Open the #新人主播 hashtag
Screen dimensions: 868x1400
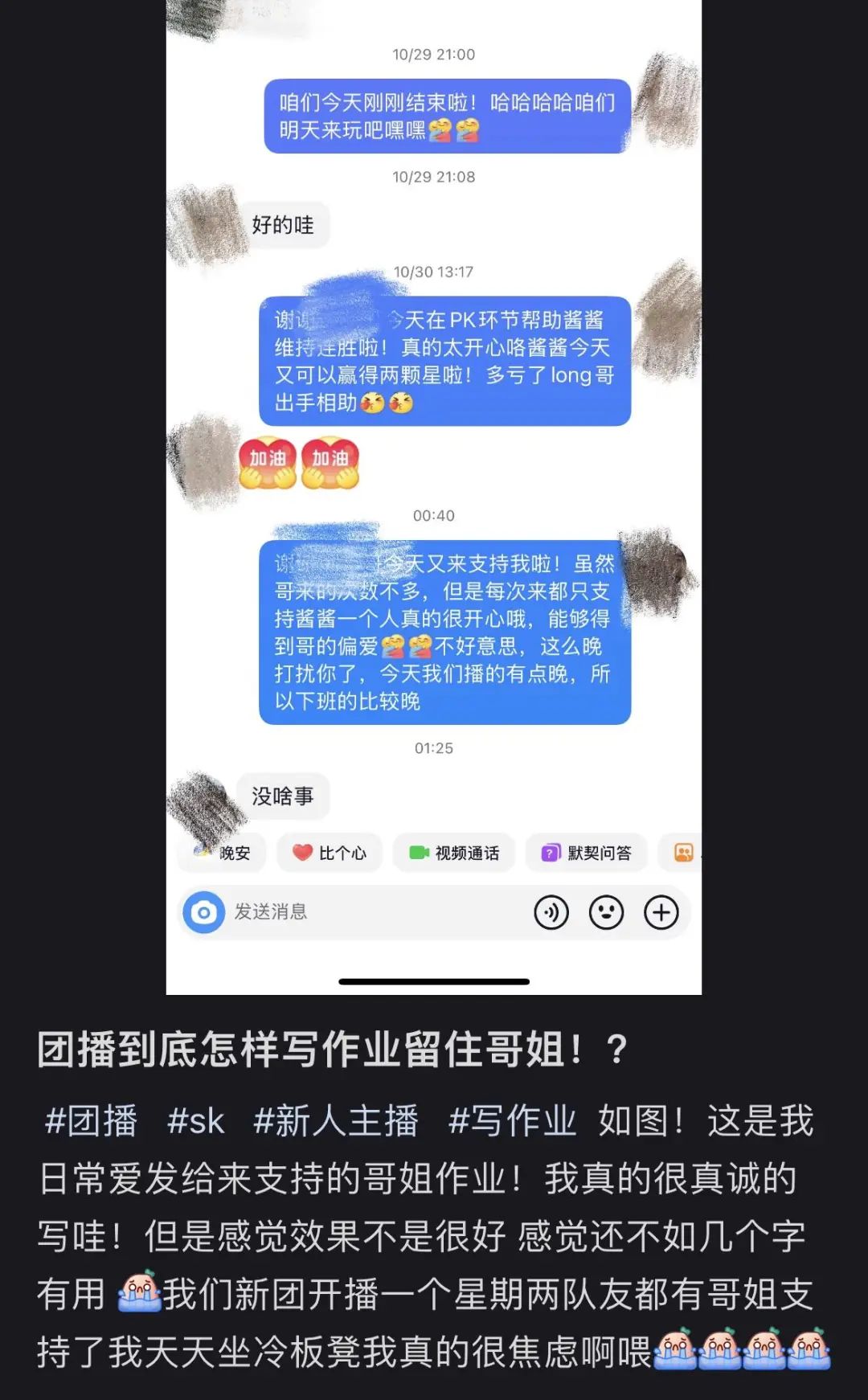coord(336,1120)
